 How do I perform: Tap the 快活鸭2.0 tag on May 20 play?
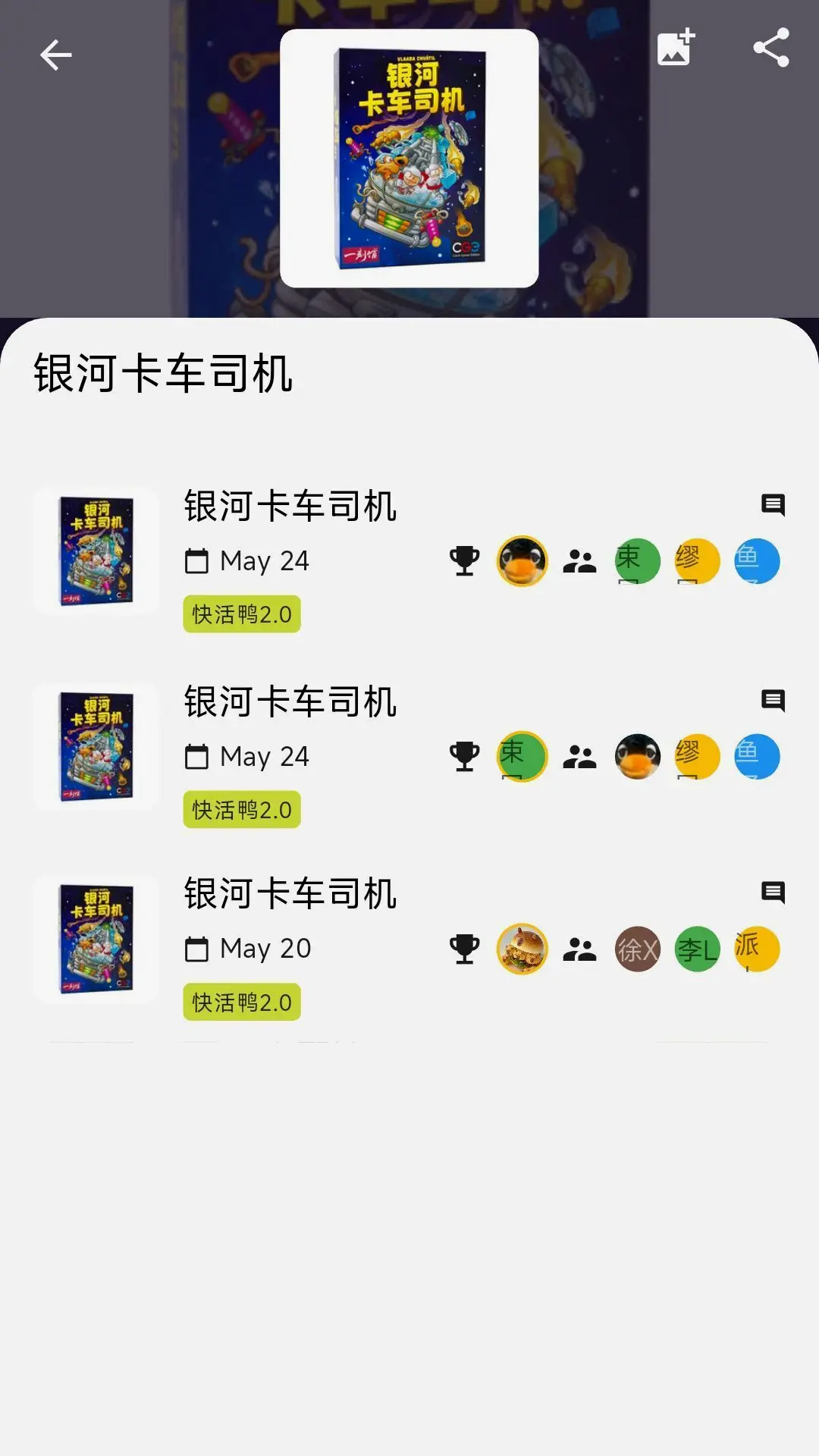click(242, 1003)
